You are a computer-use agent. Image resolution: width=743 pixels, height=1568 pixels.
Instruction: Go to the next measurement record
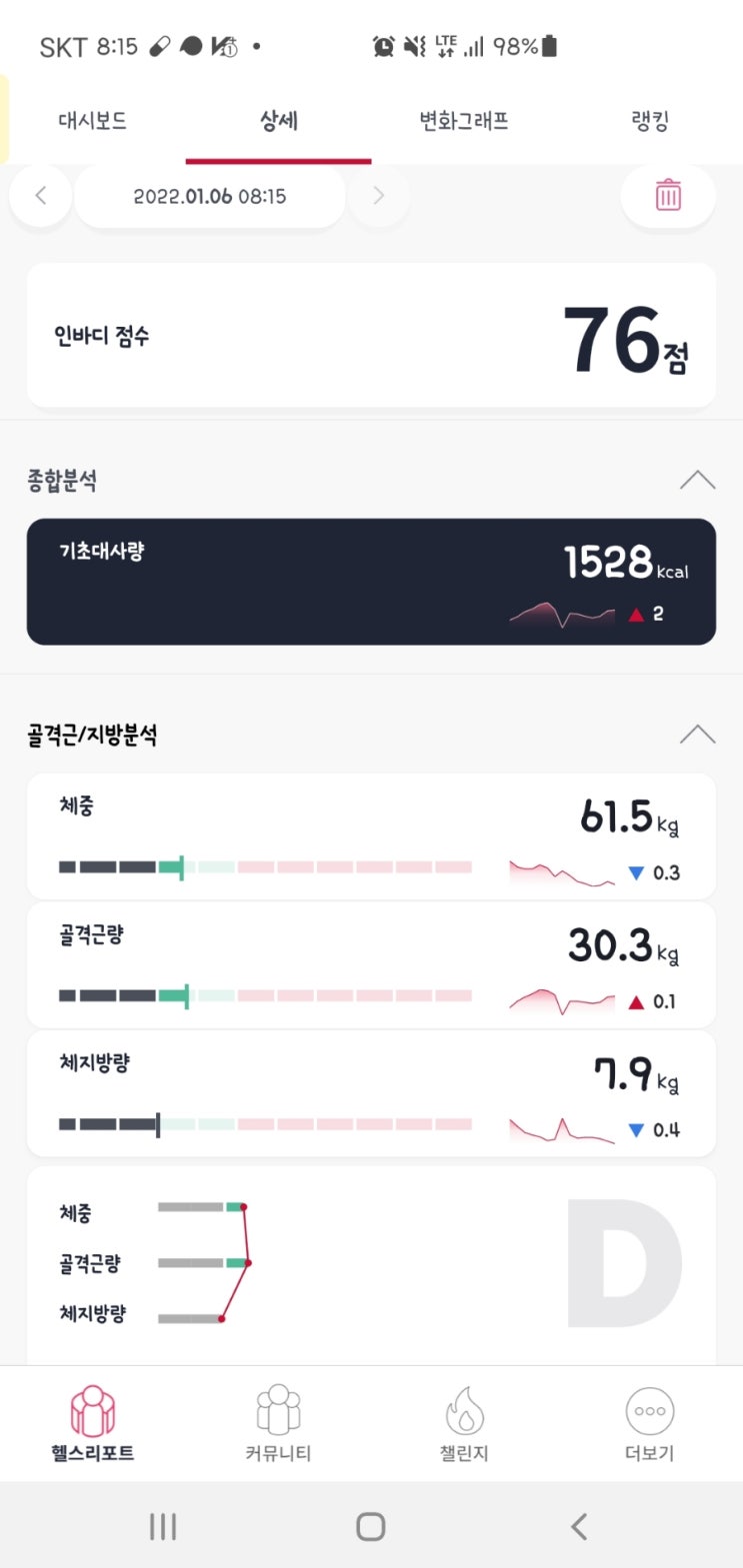pos(379,196)
